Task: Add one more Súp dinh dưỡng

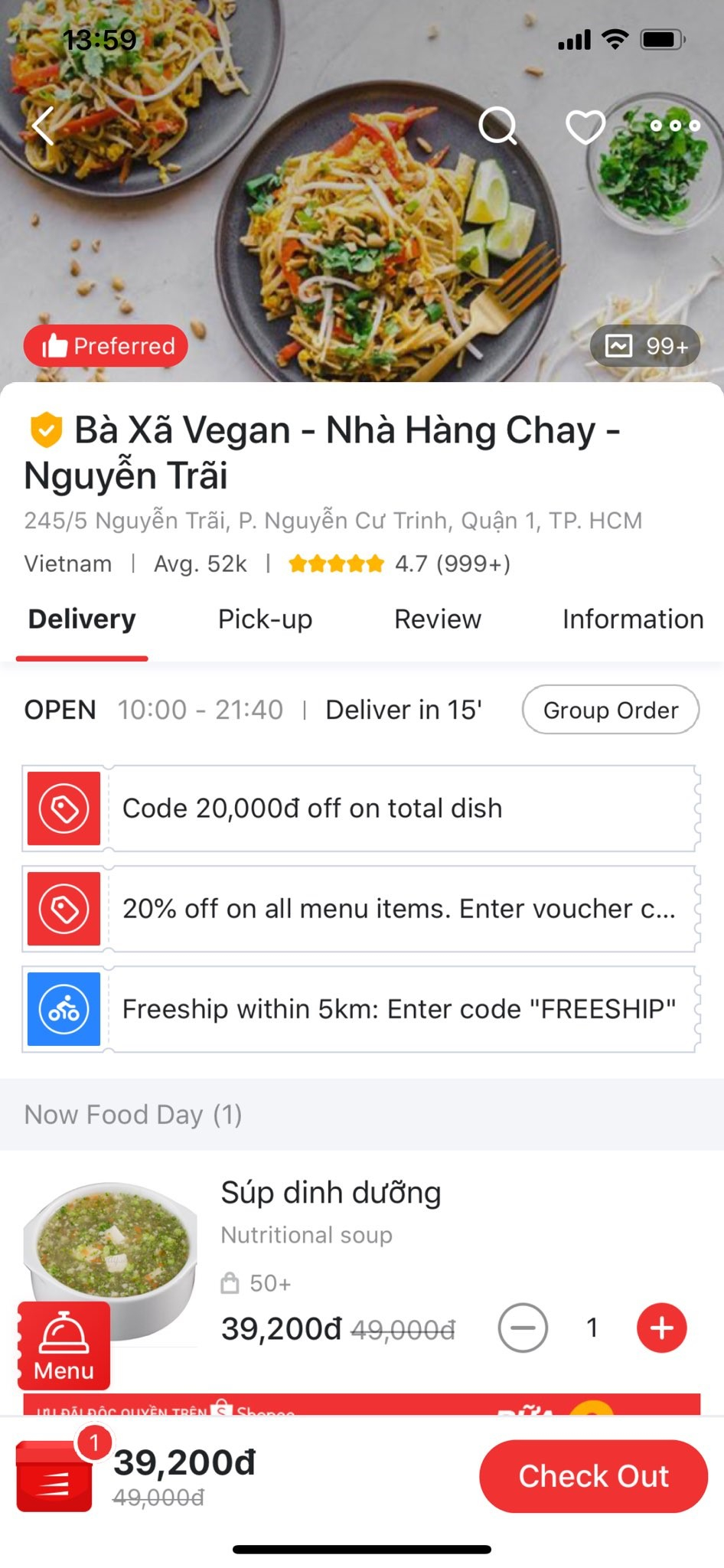Action: coord(661,1328)
